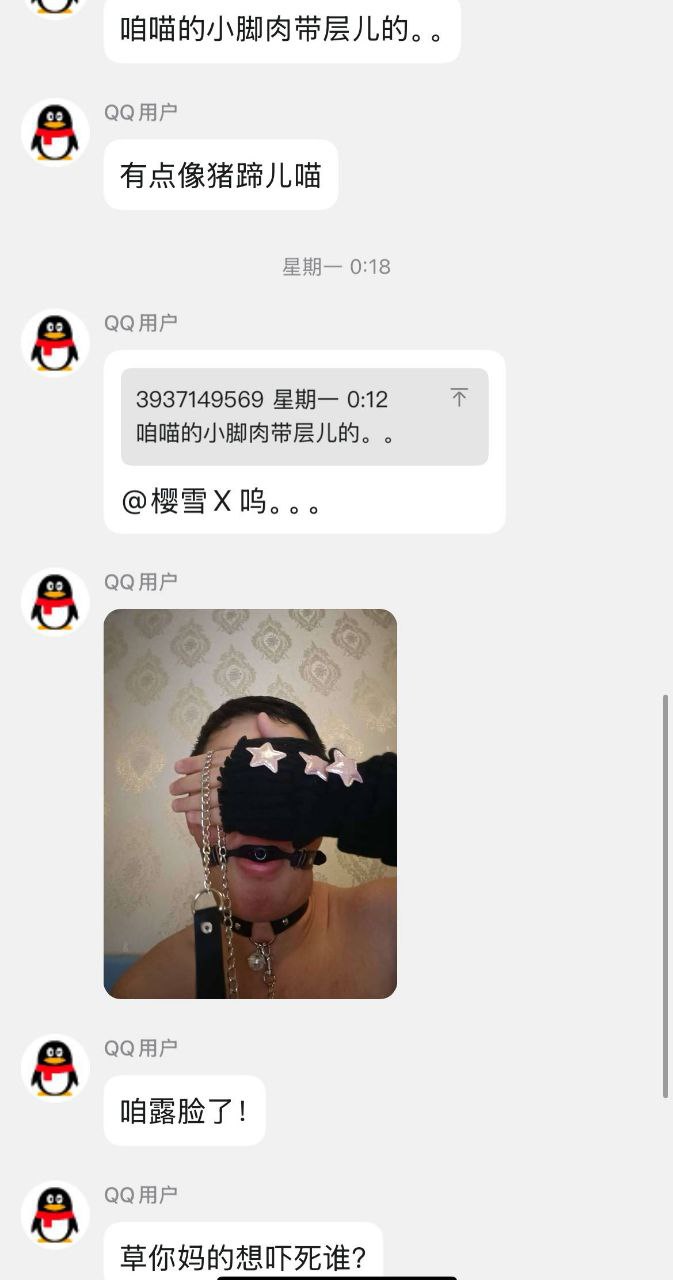Open the photo message in full view
The height and width of the screenshot is (1280, 673).
pos(250,803)
